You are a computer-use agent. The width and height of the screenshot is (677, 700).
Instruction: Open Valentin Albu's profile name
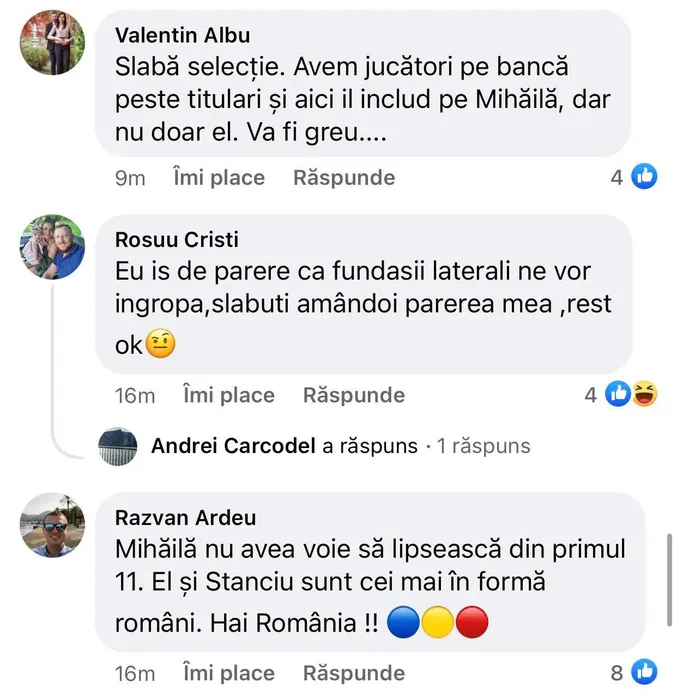click(x=182, y=35)
